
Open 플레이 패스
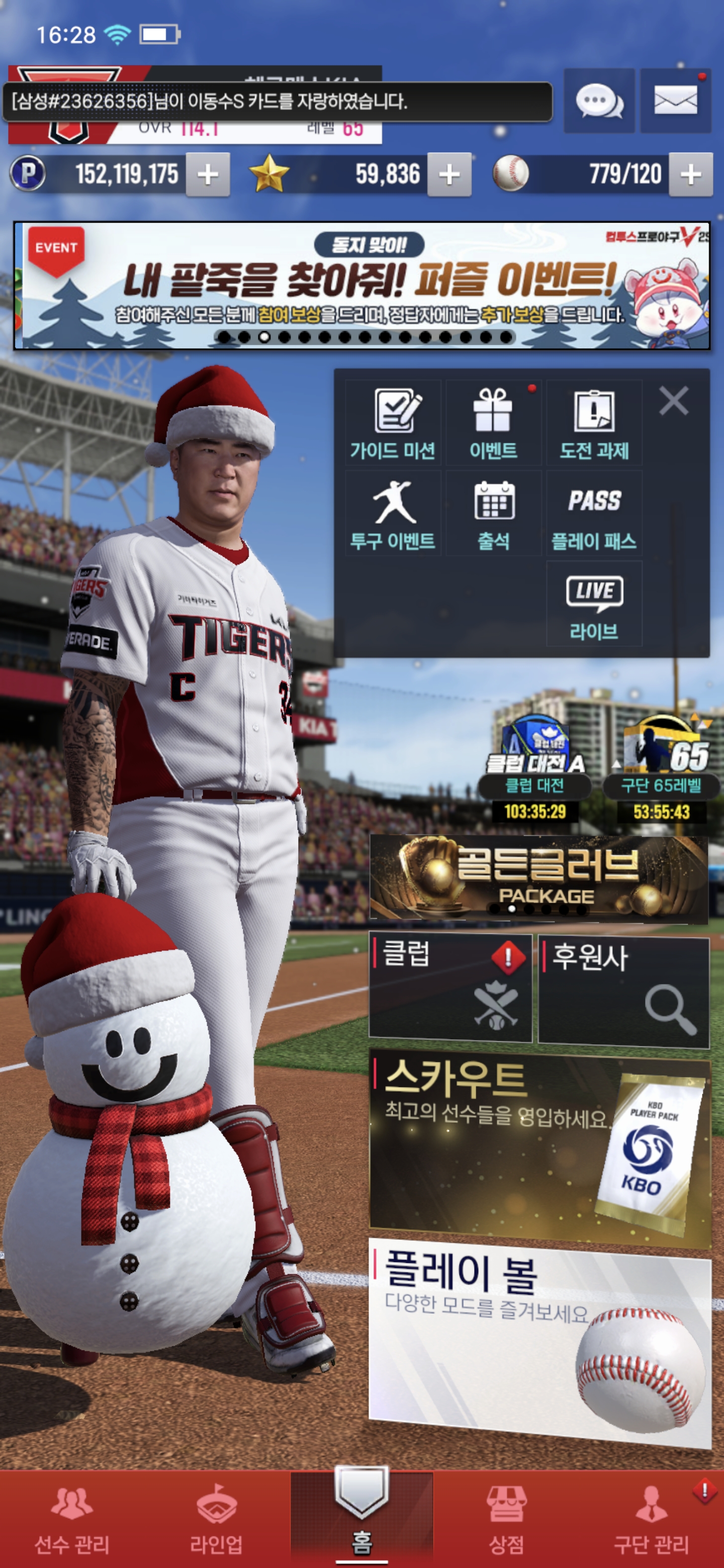coord(594,514)
